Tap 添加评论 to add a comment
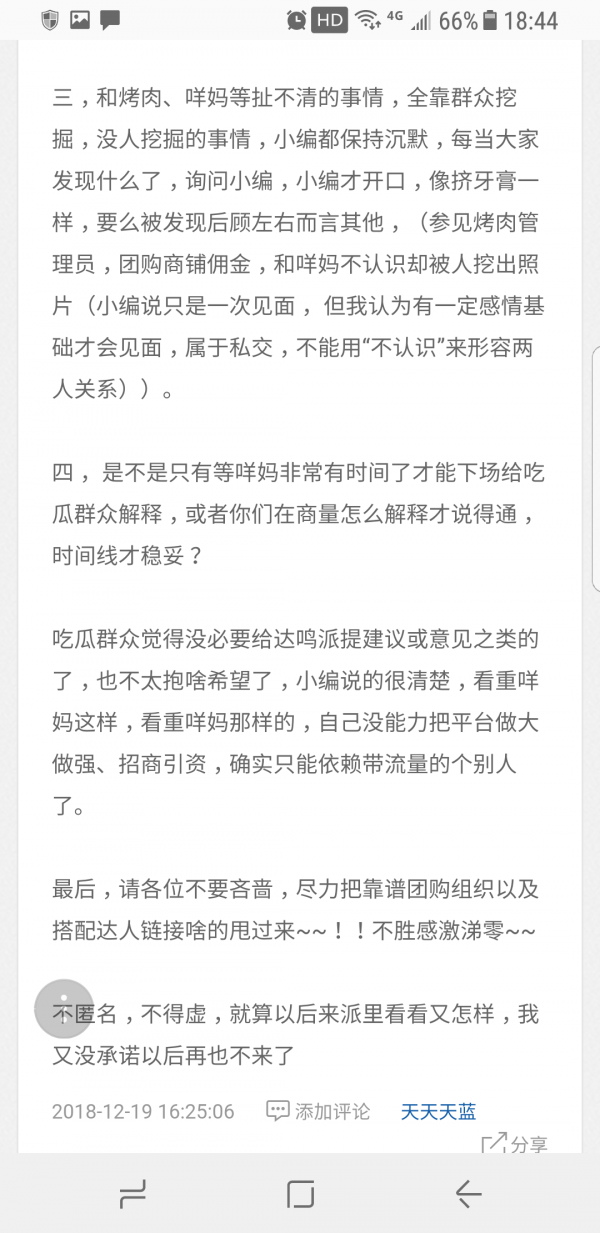Screen dimensions: 600x1233 coord(318,1111)
